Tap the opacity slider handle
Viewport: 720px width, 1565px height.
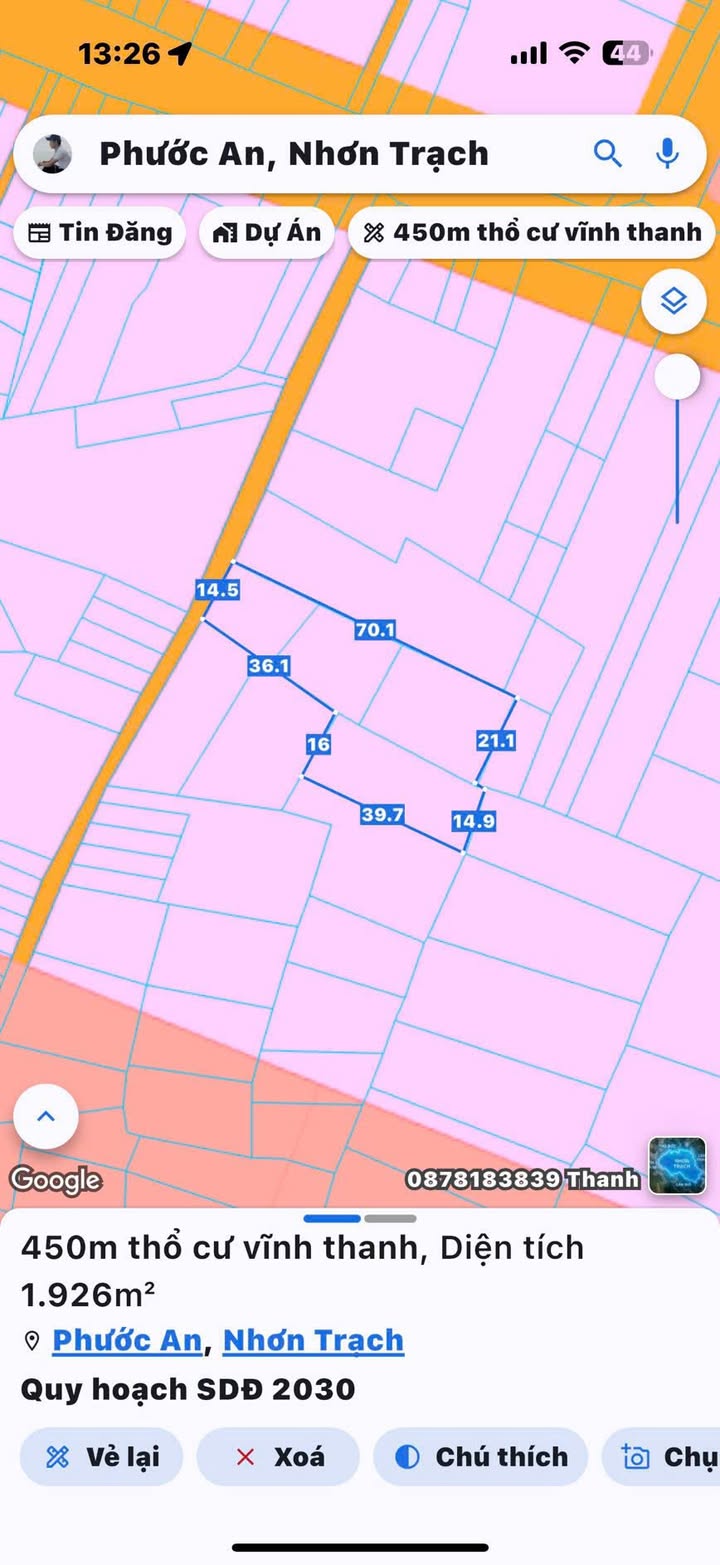[x=677, y=377]
